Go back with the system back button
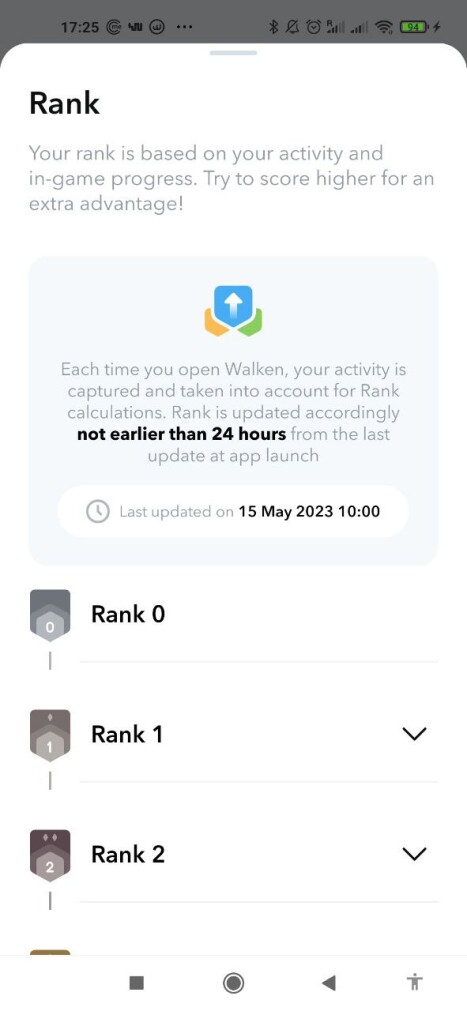 point(329,983)
